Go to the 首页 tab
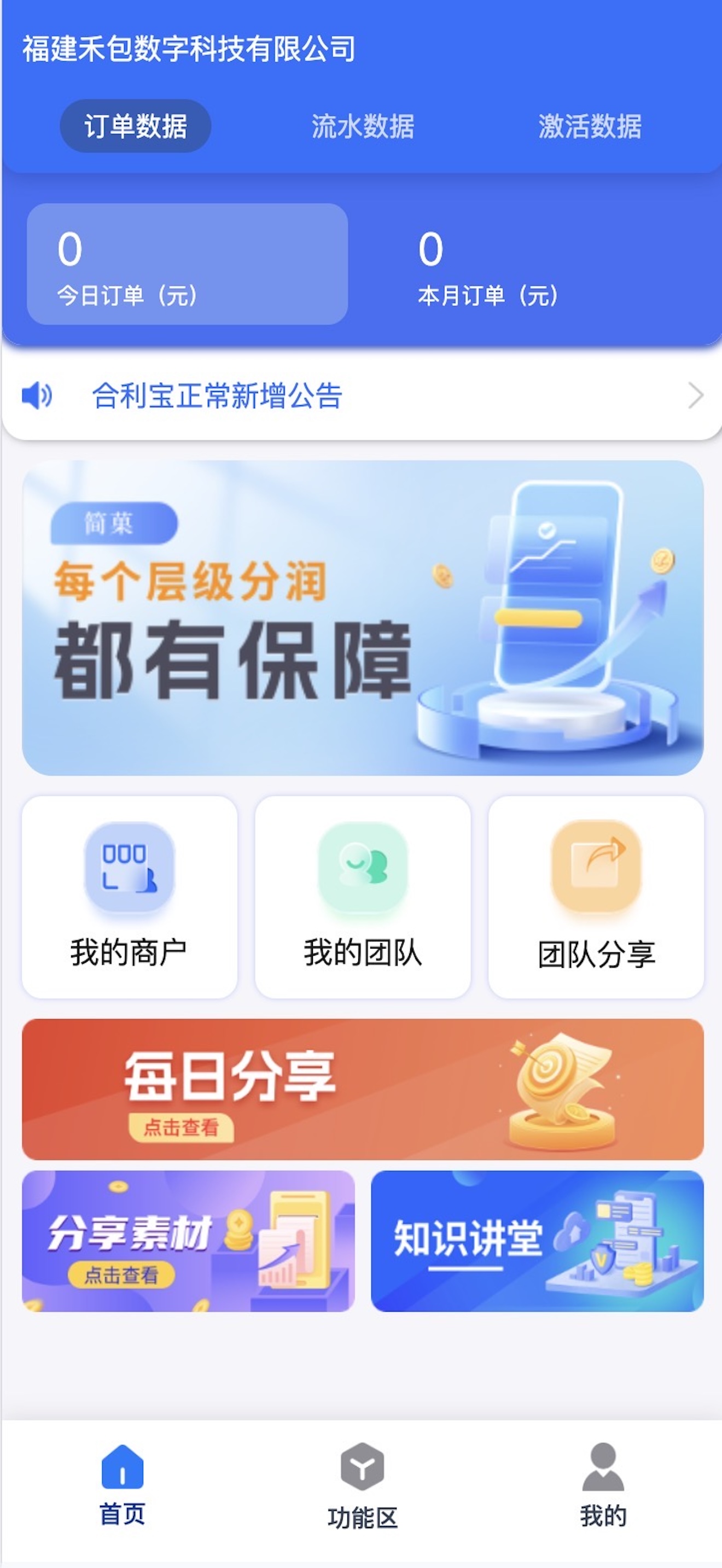This screenshot has height=1568, width=722. point(123,1485)
